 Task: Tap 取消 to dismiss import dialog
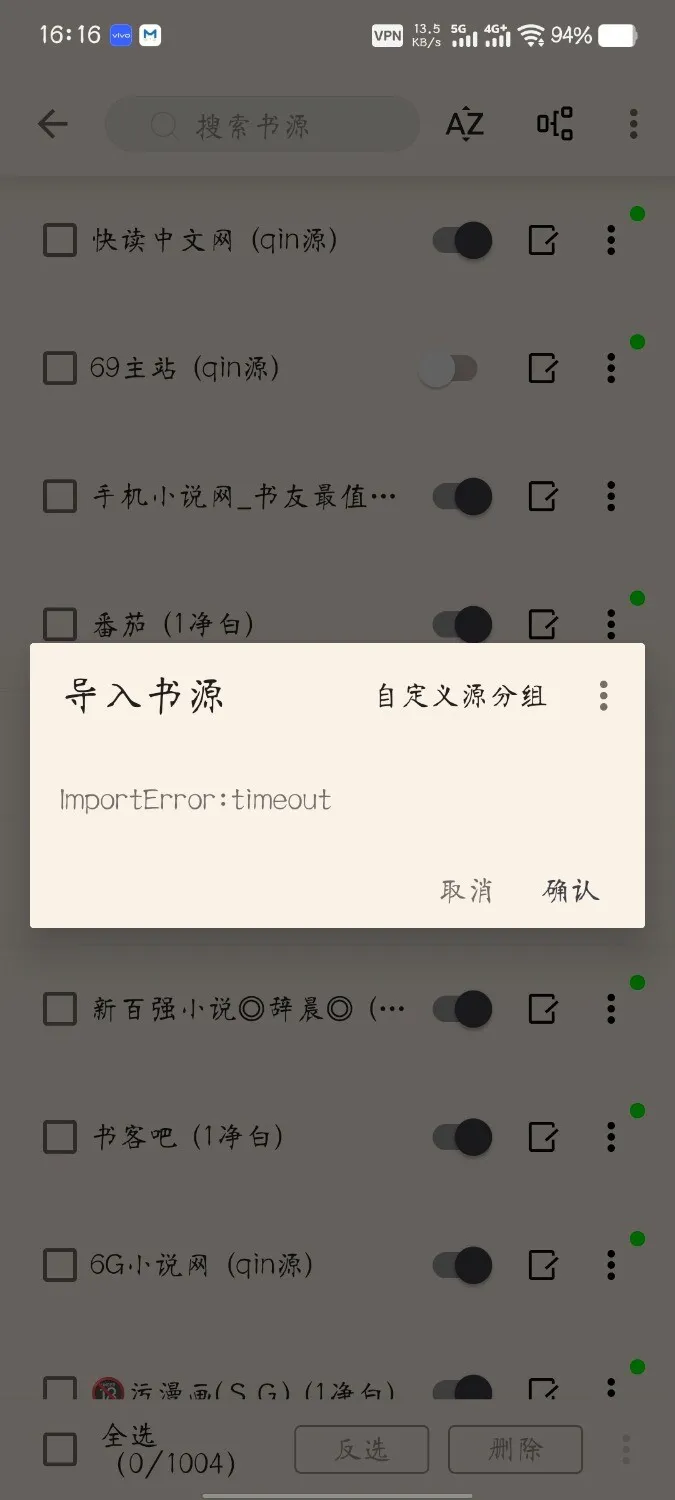[466, 890]
